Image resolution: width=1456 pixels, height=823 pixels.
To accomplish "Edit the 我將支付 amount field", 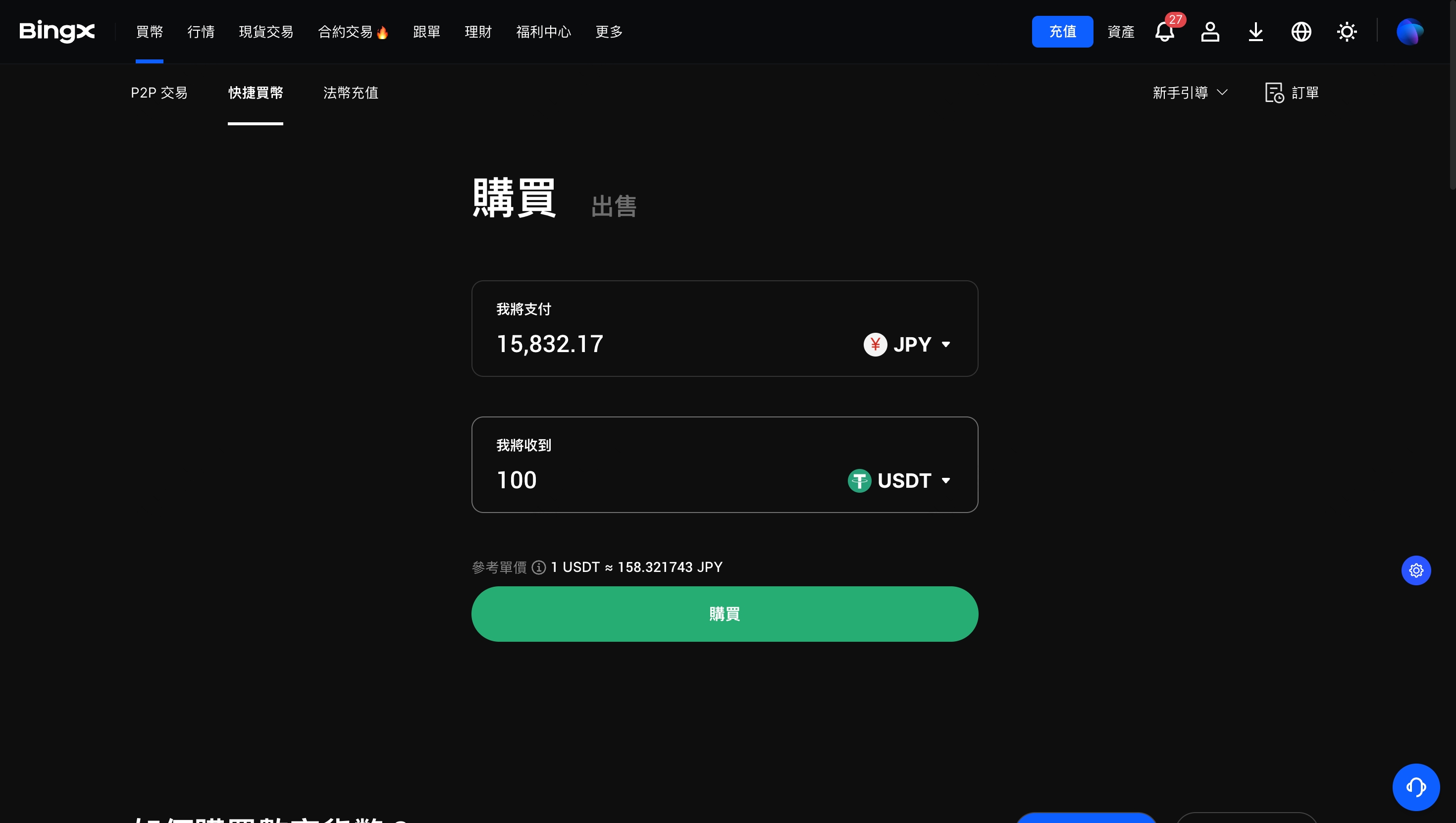I will tap(650, 344).
